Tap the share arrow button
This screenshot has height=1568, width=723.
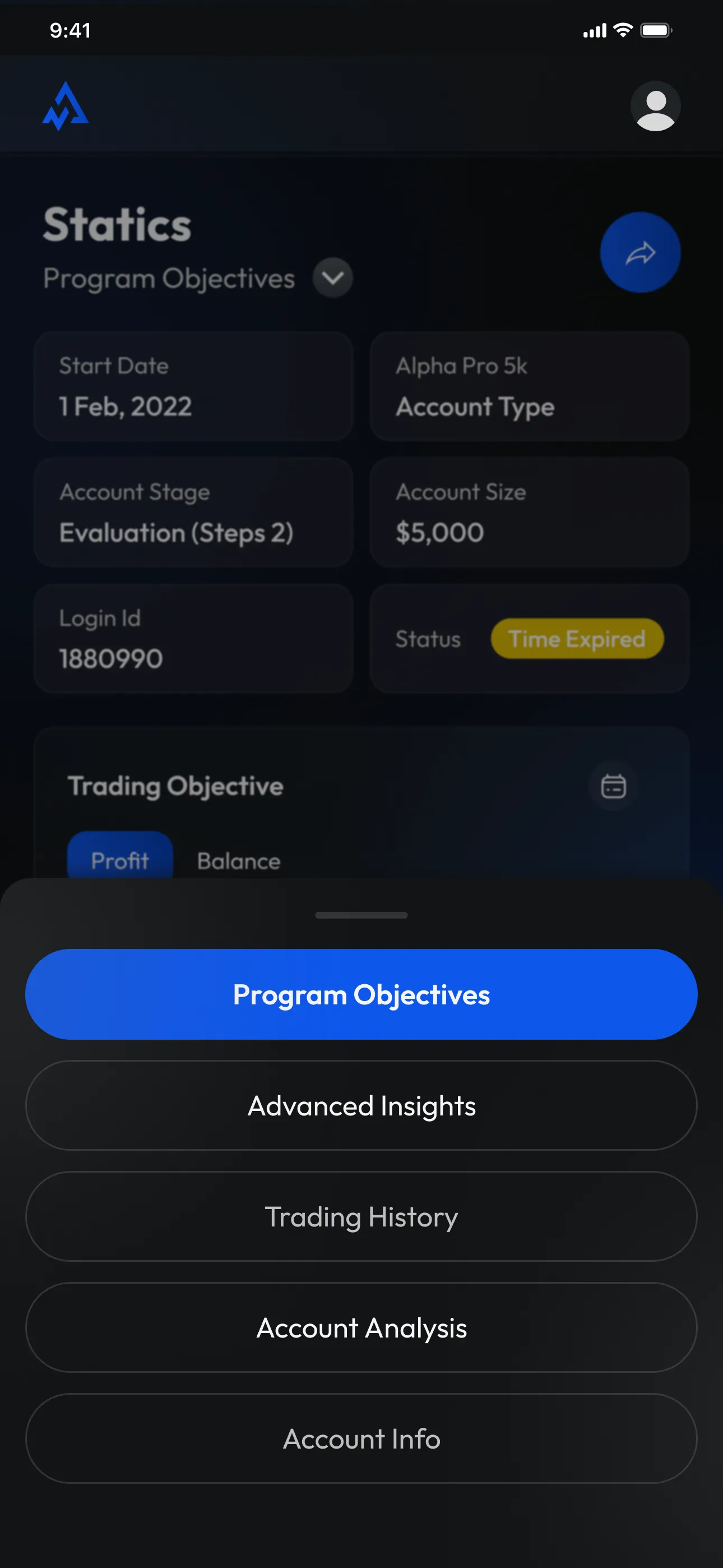pyautogui.click(x=639, y=252)
